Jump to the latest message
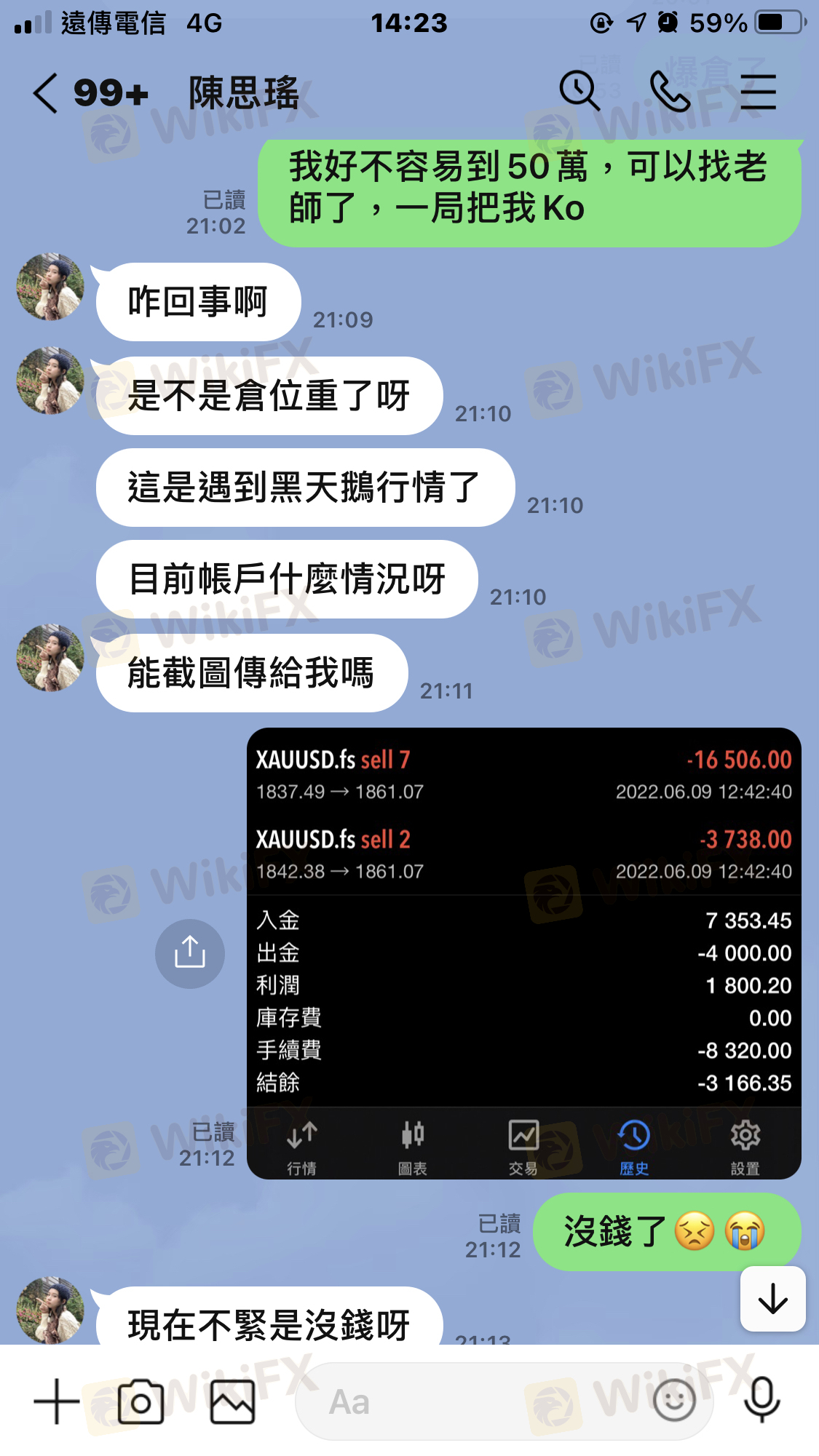Screen dimensions: 819x1456 coord(772,1299)
